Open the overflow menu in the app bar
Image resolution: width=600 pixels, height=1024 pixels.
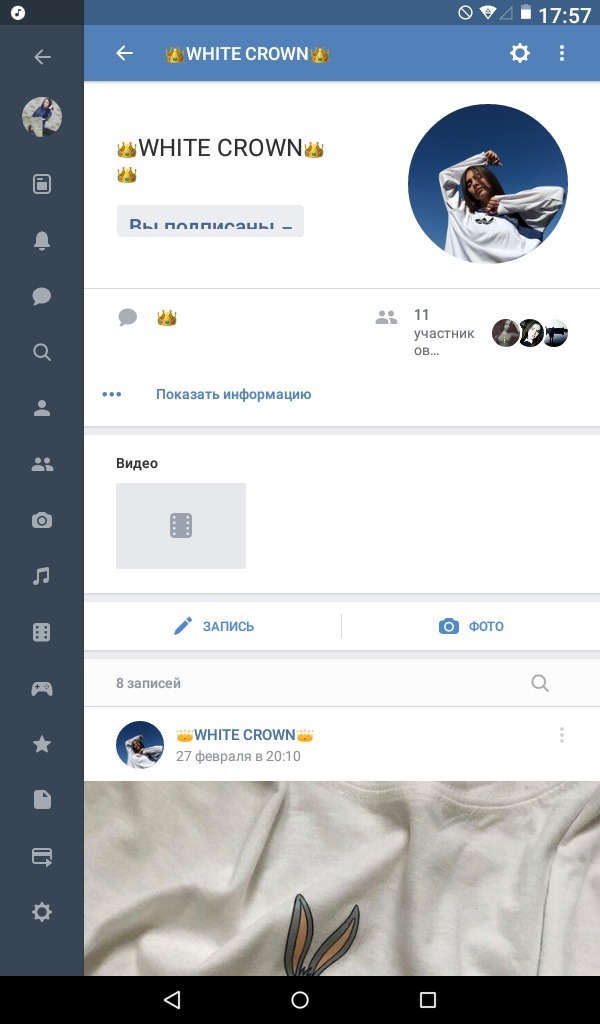click(561, 53)
